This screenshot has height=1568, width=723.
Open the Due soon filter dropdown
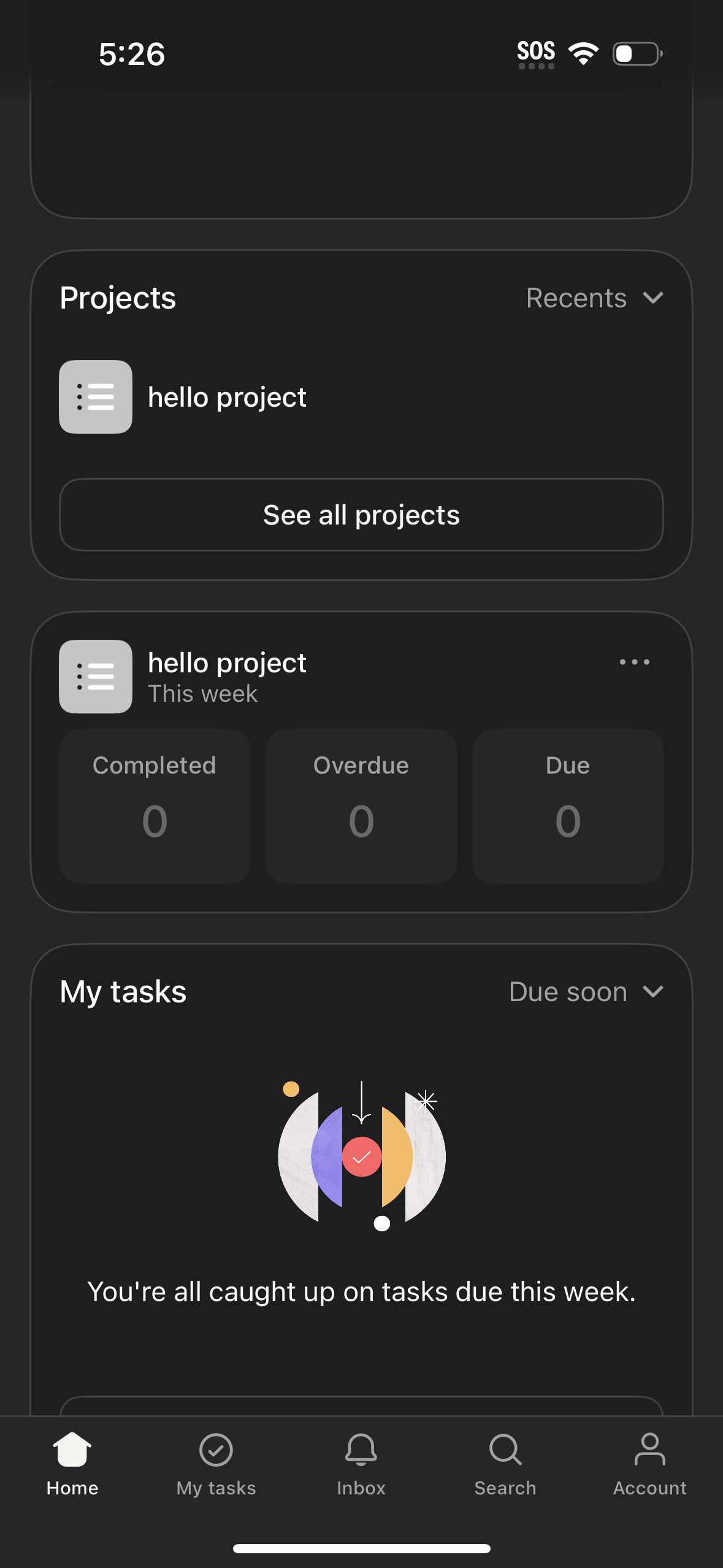(x=568, y=991)
